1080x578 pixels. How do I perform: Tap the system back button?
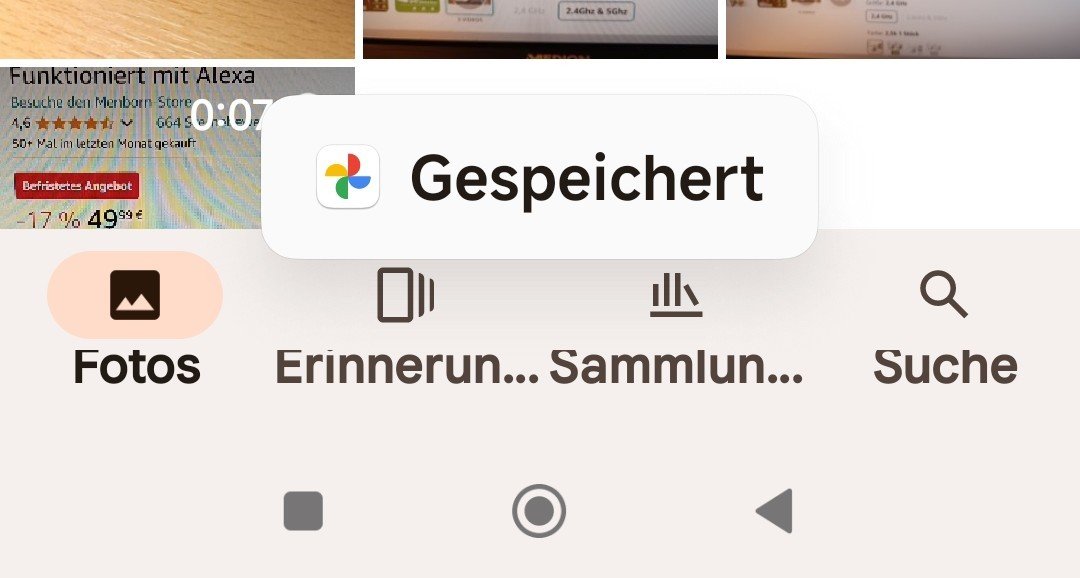pos(774,511)
